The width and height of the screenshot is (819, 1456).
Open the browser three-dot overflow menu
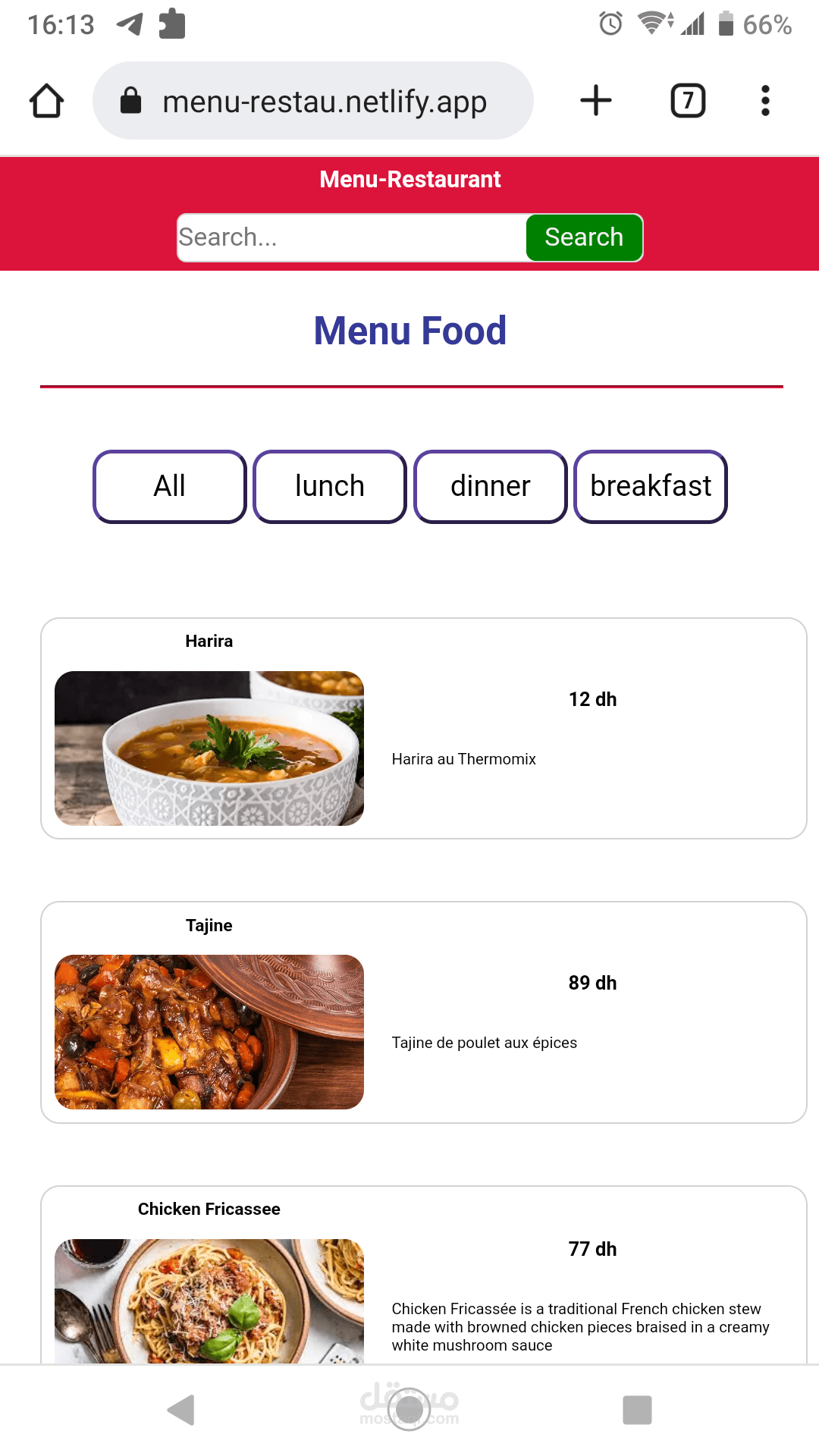pos(765,99)
